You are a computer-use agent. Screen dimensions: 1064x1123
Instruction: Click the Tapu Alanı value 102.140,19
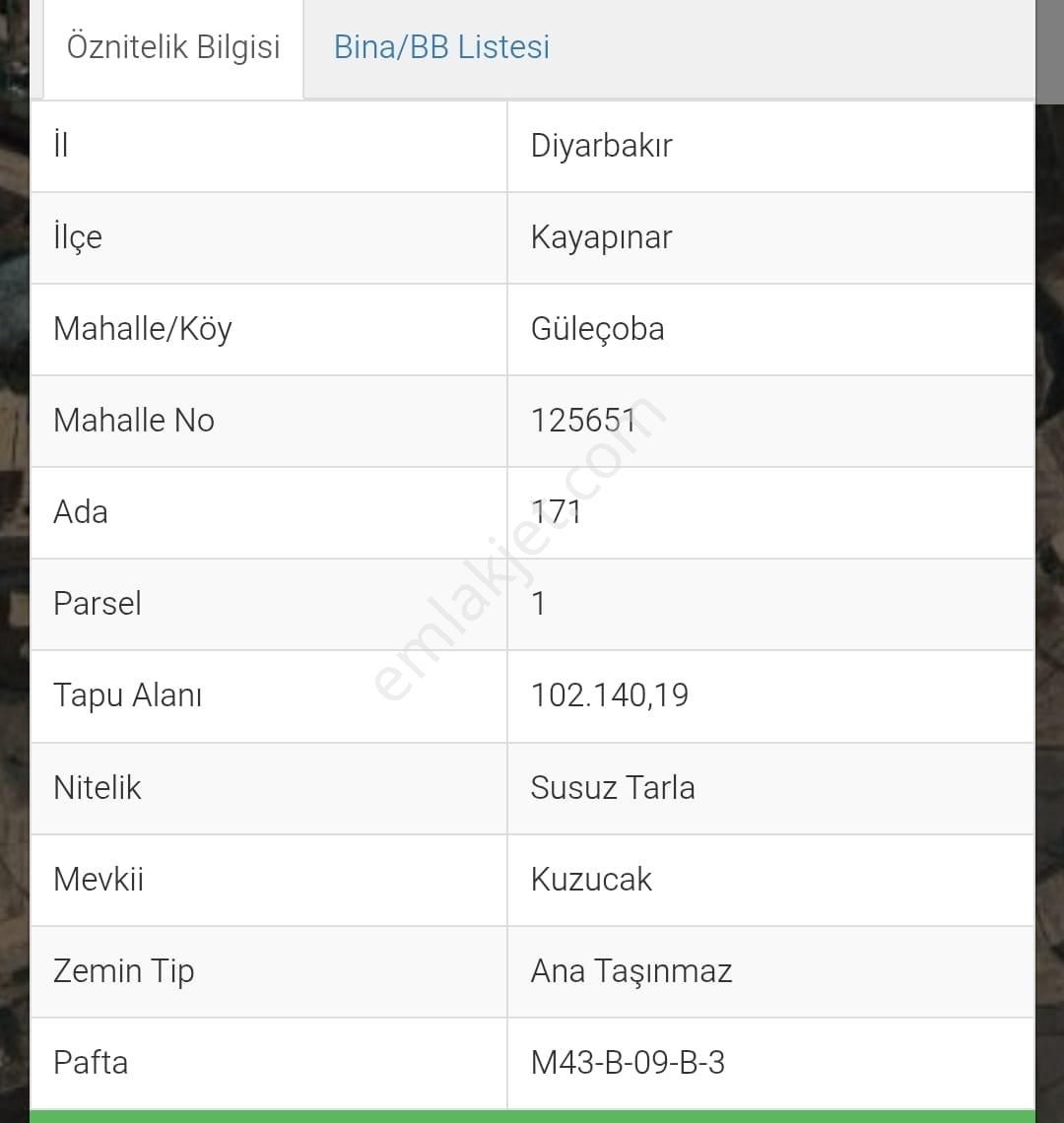click(609, 695)
